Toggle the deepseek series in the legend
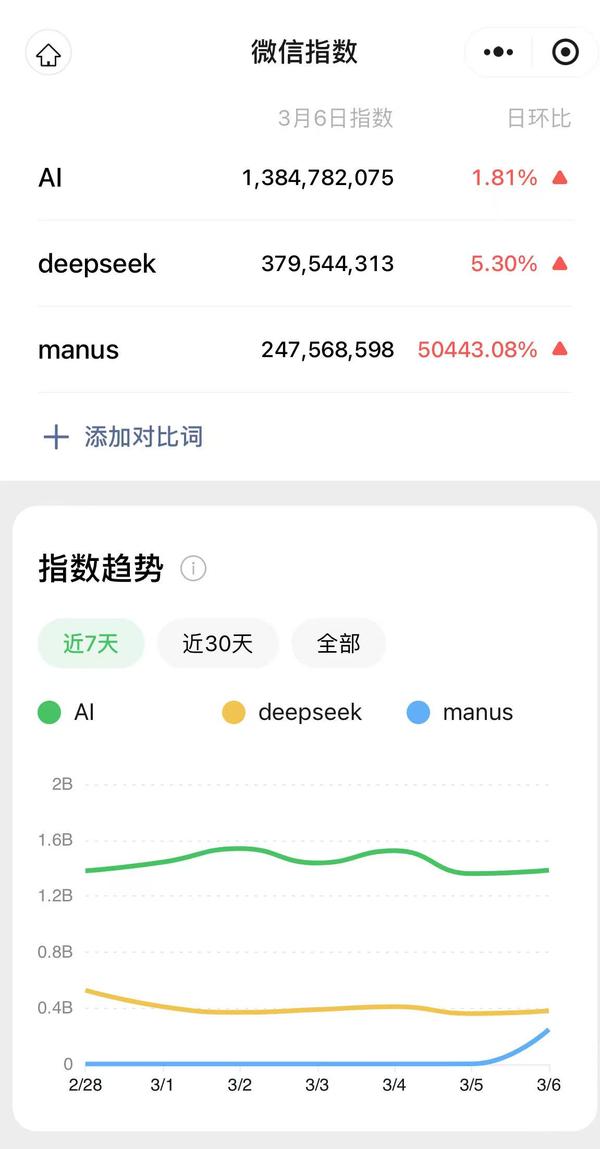The width and height of the screenshot is (600, 1149). 292,712
